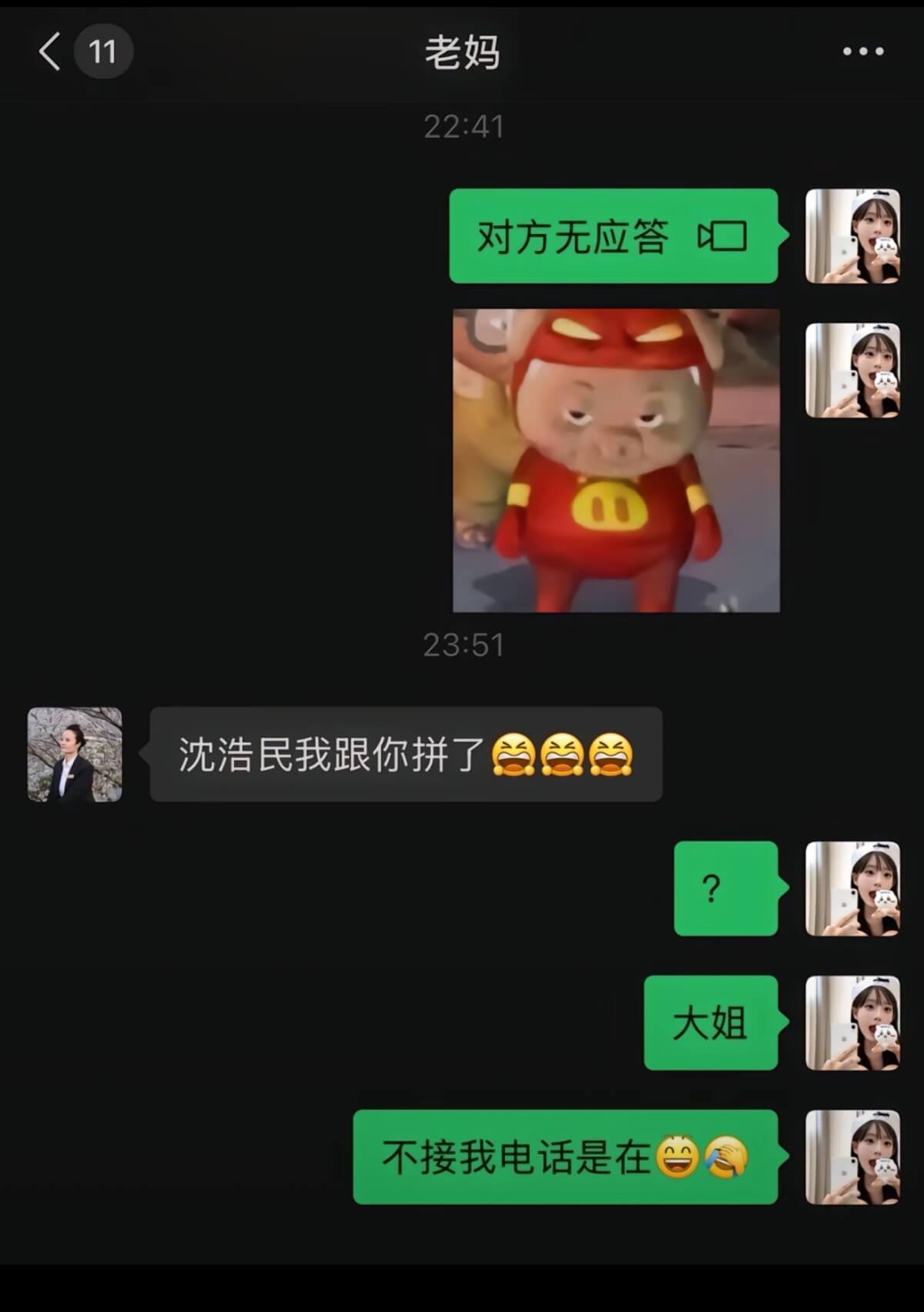Open the red pig sticker image
This screenshot has height=1312, width=924.
(616, 460)
